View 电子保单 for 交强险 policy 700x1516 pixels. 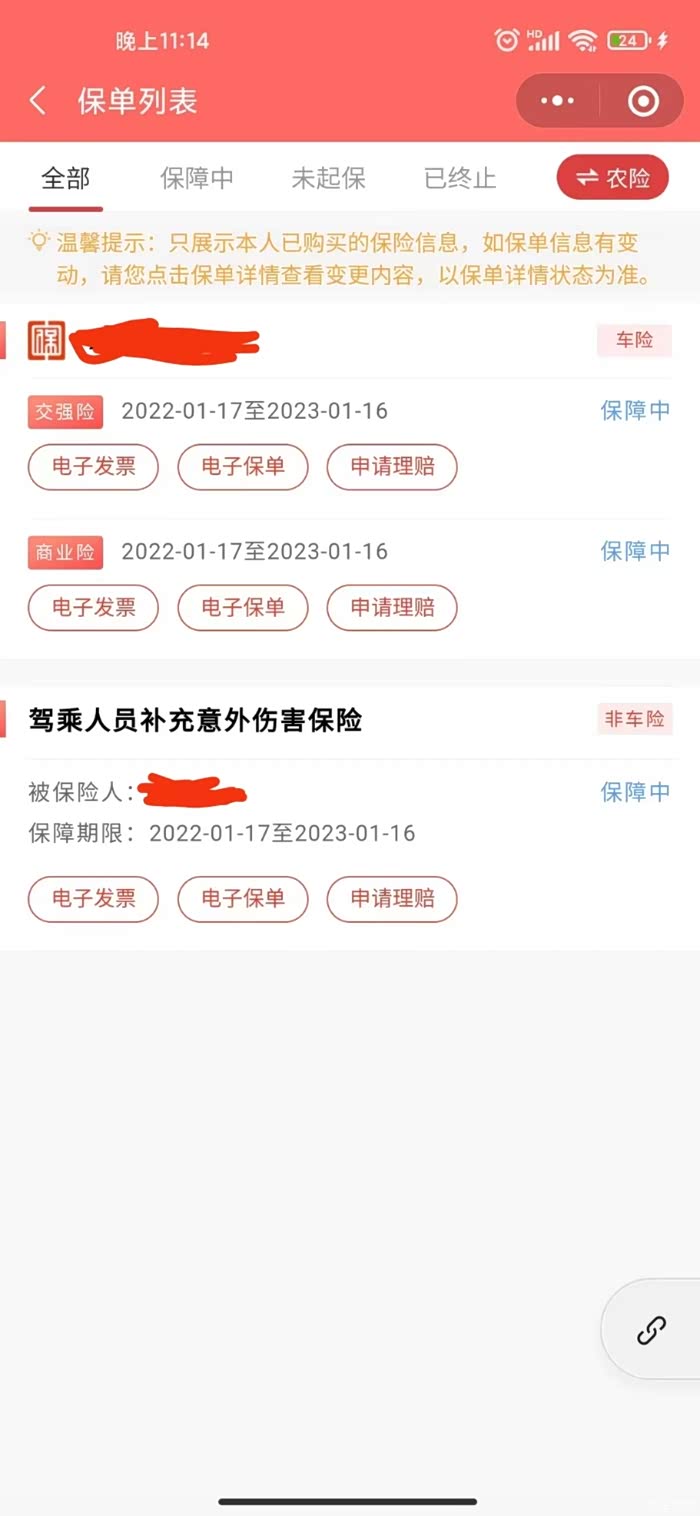[x=243, y=467]
